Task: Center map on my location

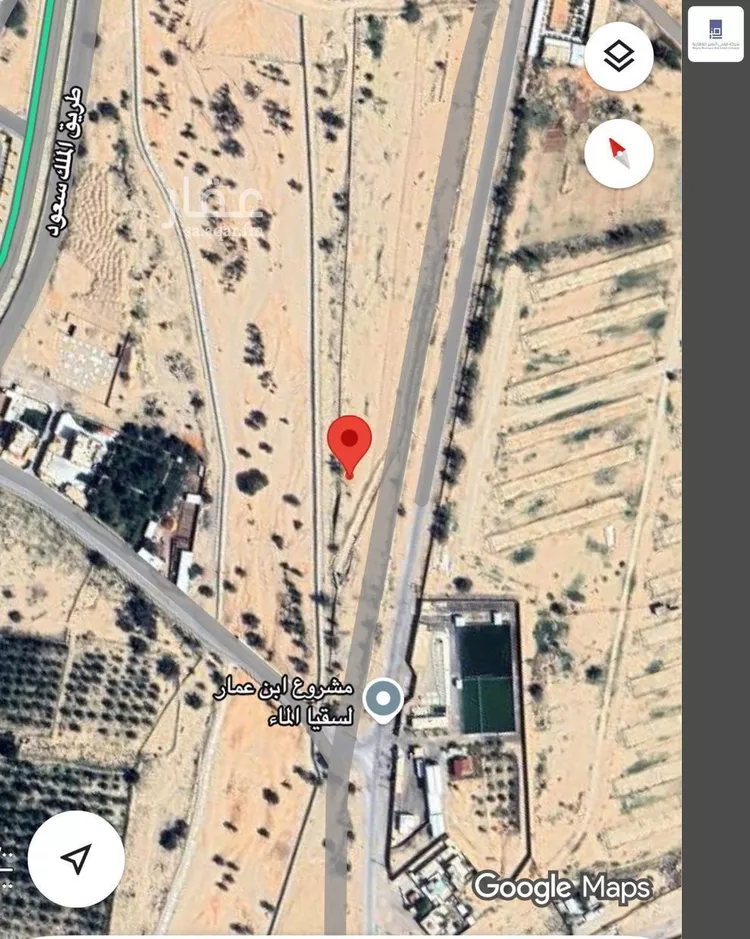Action: pyautogui.click(x=76, y=858)
